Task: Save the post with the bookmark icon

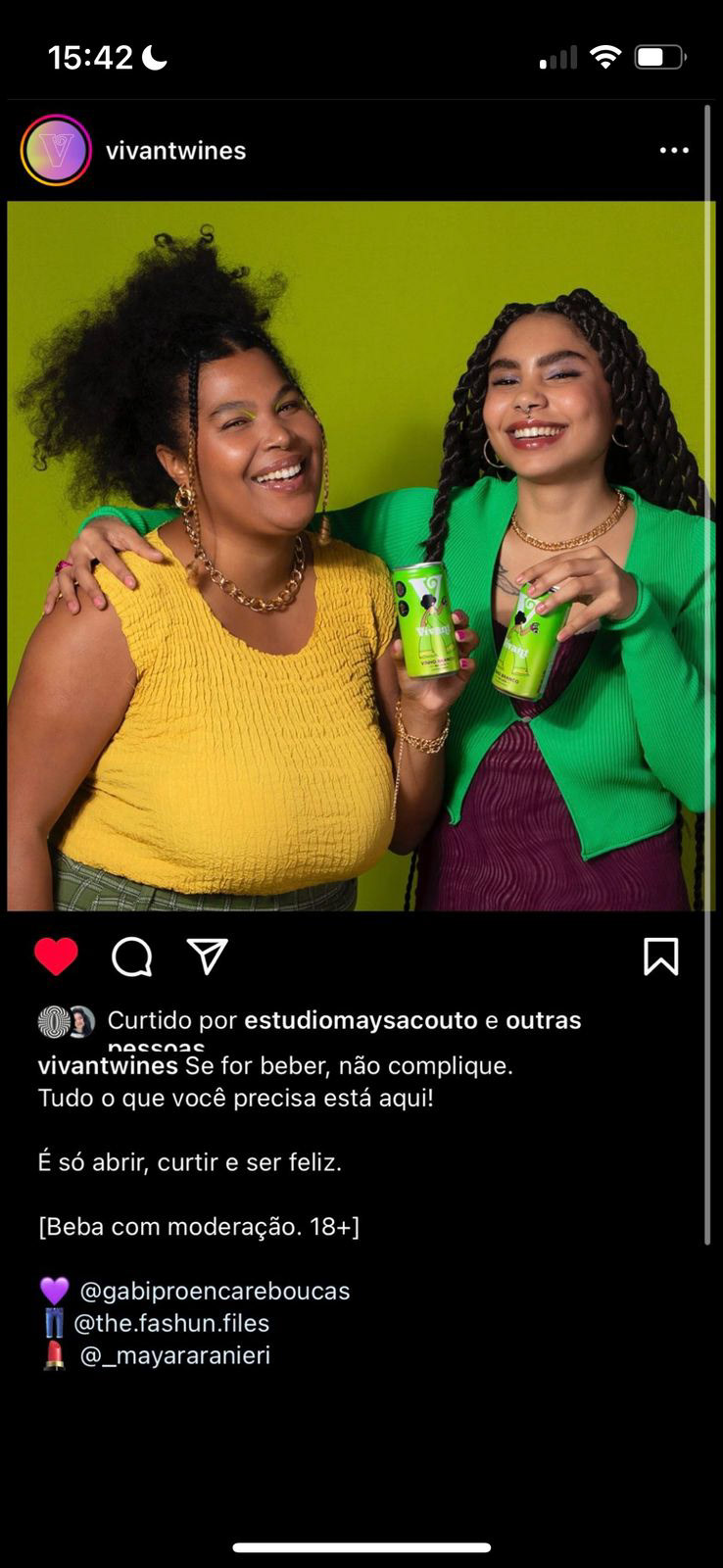Action: point(661,956)
